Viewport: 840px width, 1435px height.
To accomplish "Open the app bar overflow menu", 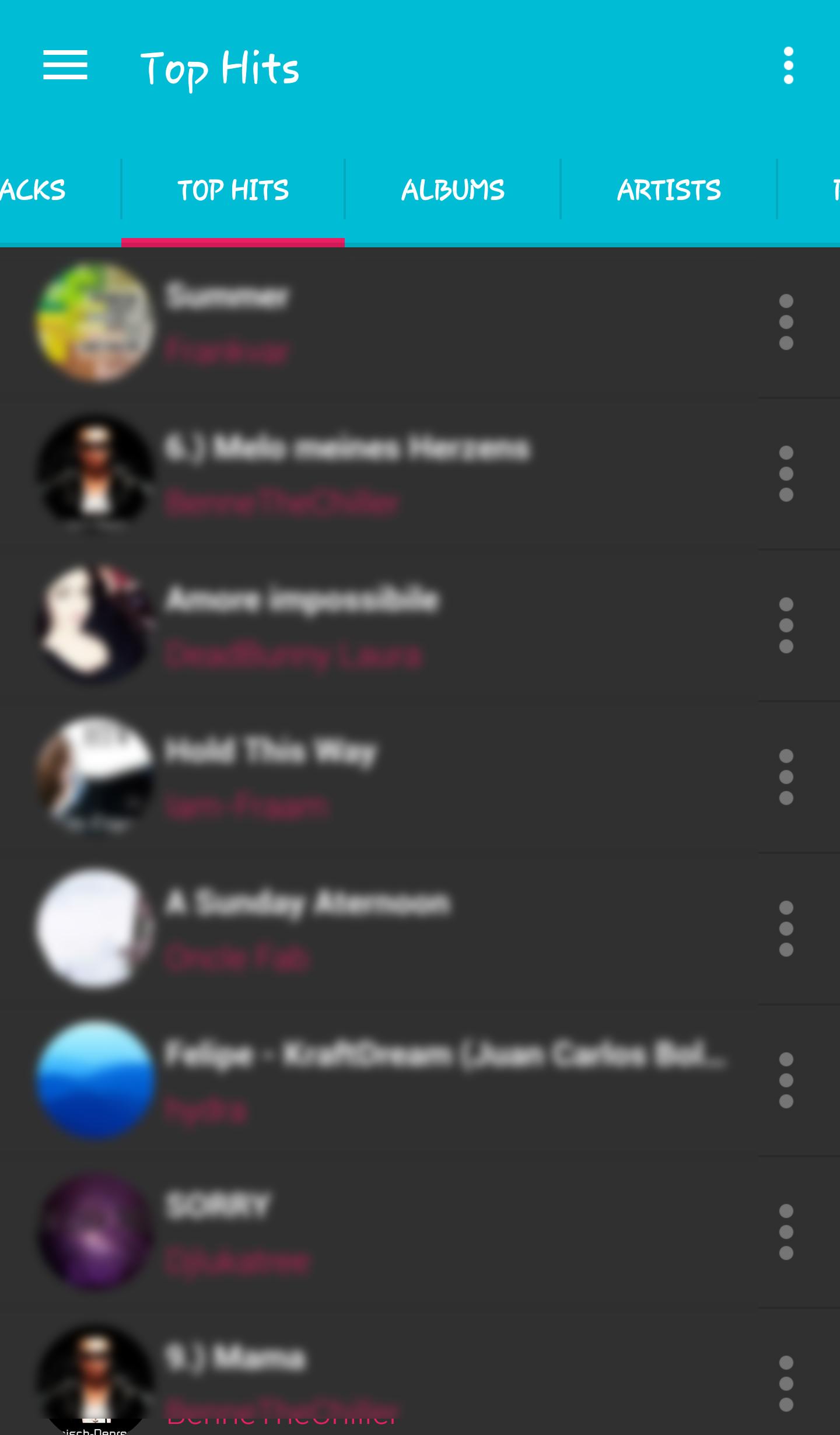I will coord(788,65).
